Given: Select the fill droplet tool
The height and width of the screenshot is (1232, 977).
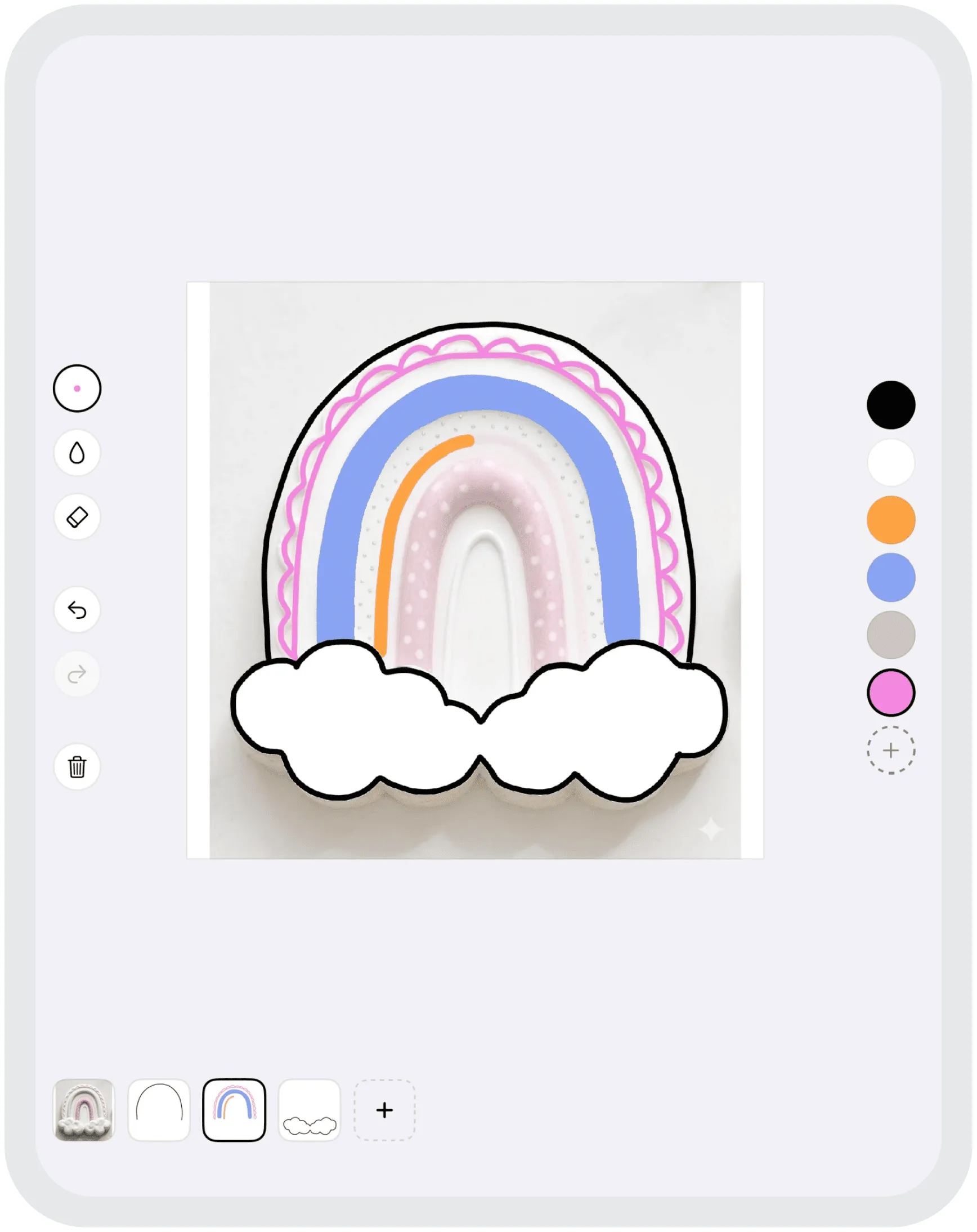Looking at the screenshot, I should pos(78,453).
